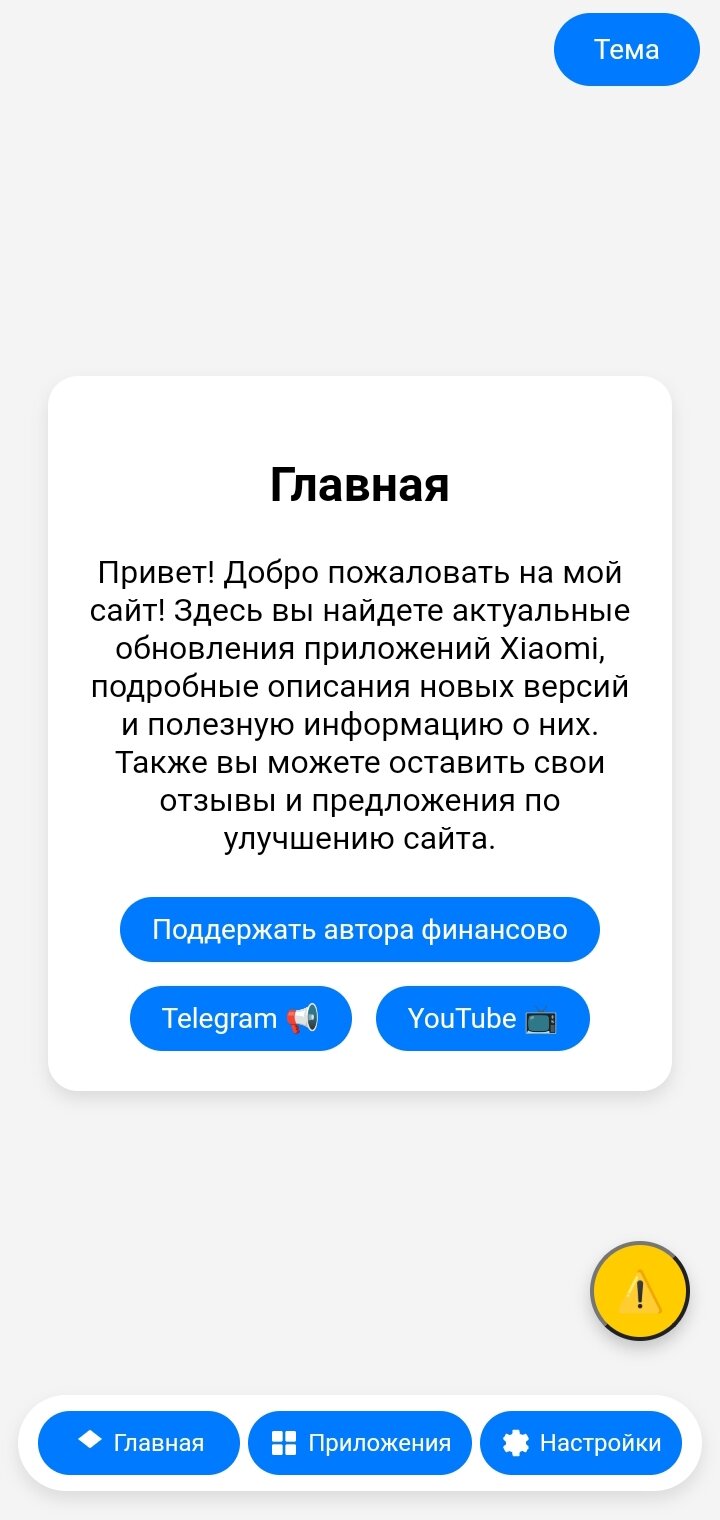The image size is (720, 1520).
Task: Open the Telegram channel link
Action: [241, 1018]
